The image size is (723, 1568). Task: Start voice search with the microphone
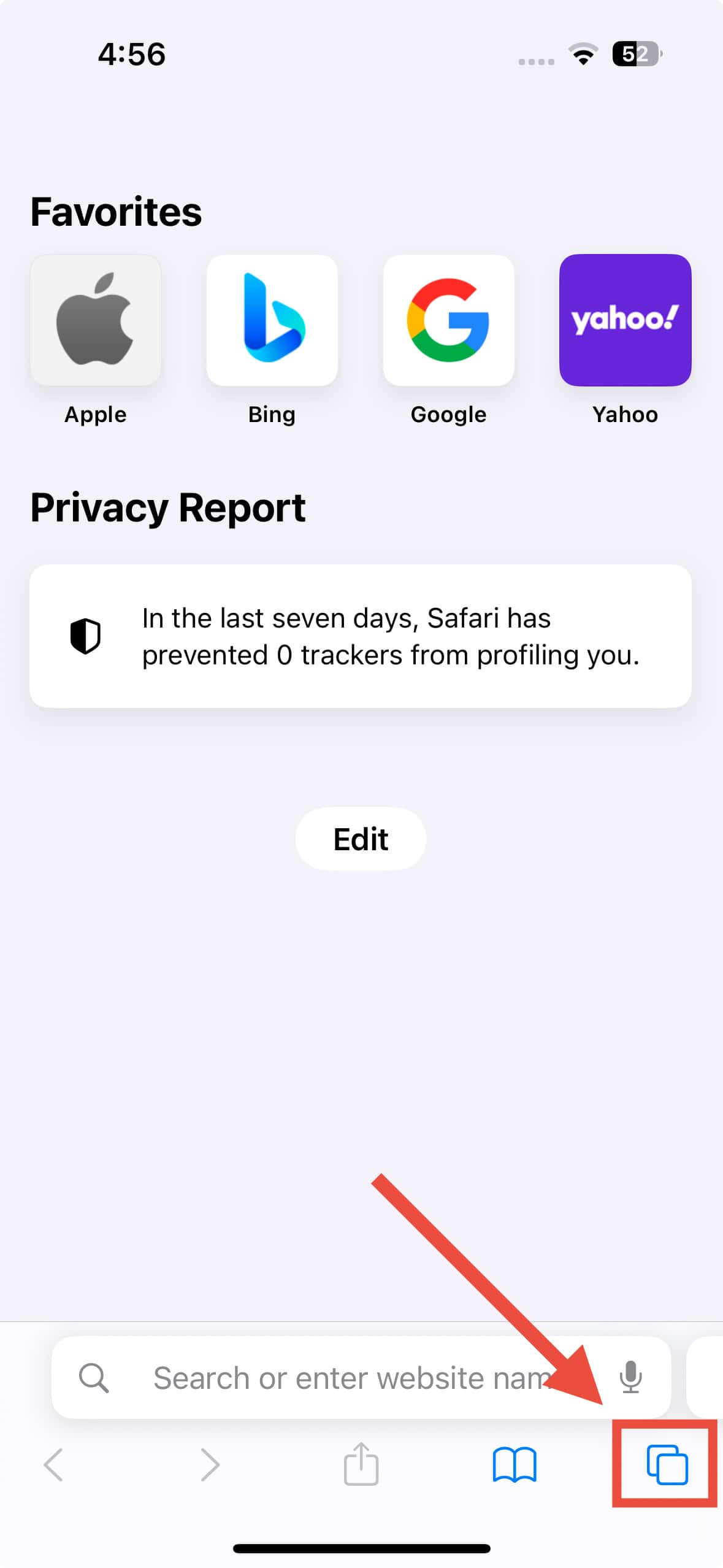(x=630, y=1378)
